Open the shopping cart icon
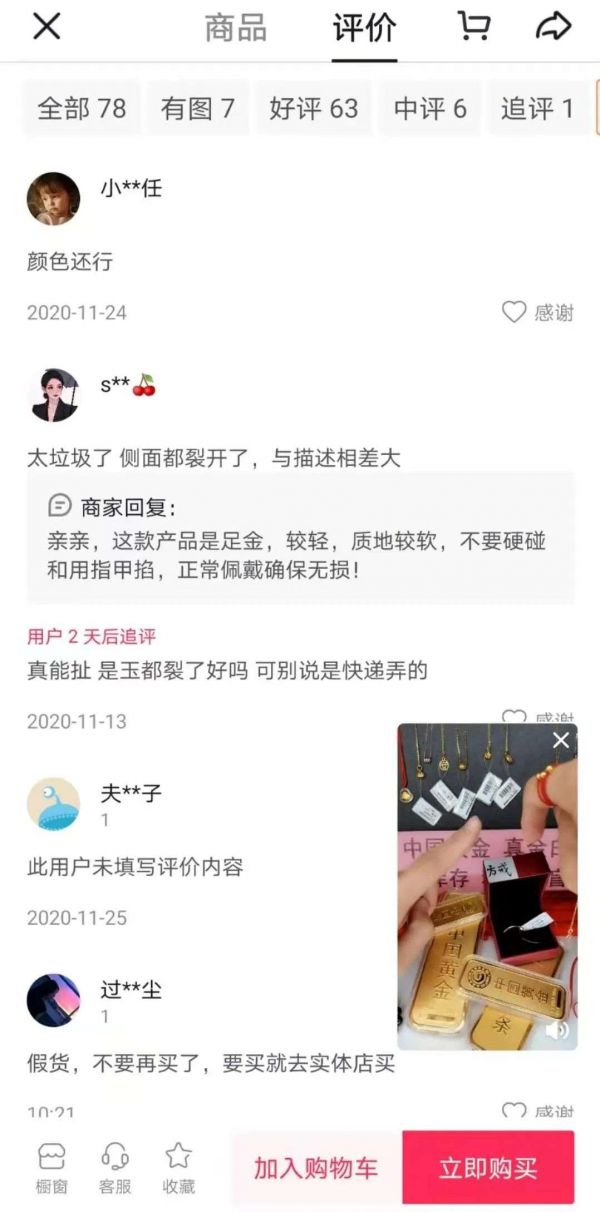The width and height of the screenshot is (600, 1212). point(474,27)
